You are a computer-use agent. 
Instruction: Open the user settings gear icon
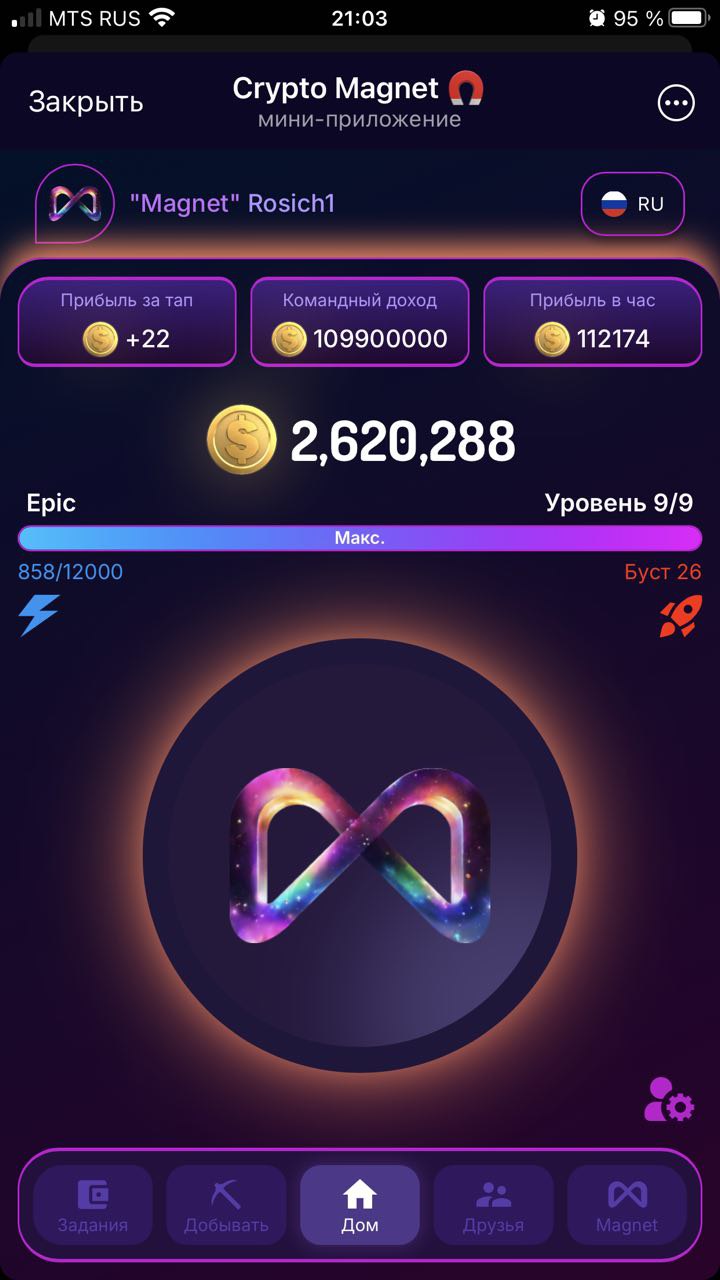pos(669,1098)
